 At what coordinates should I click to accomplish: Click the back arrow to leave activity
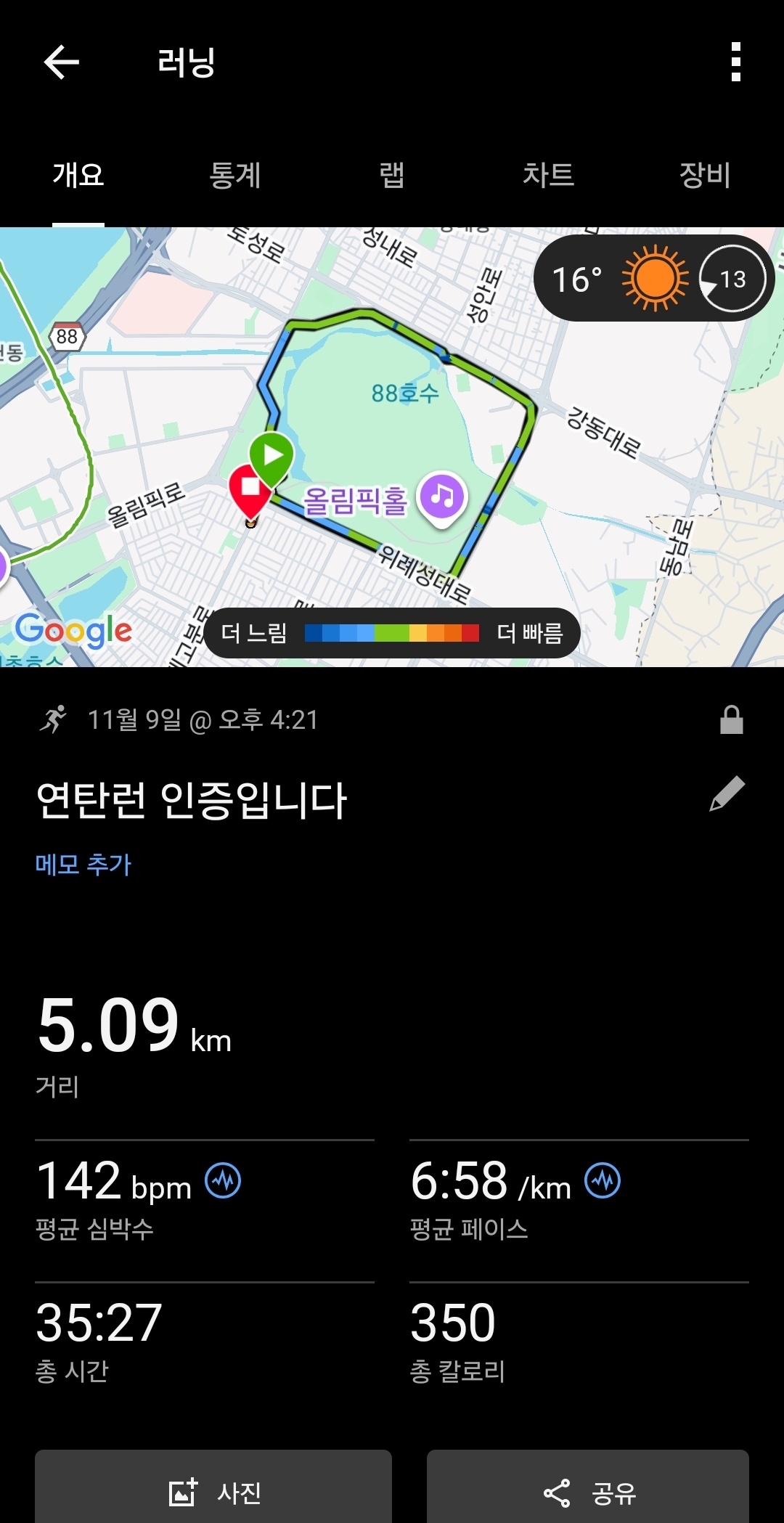point(62,61)
